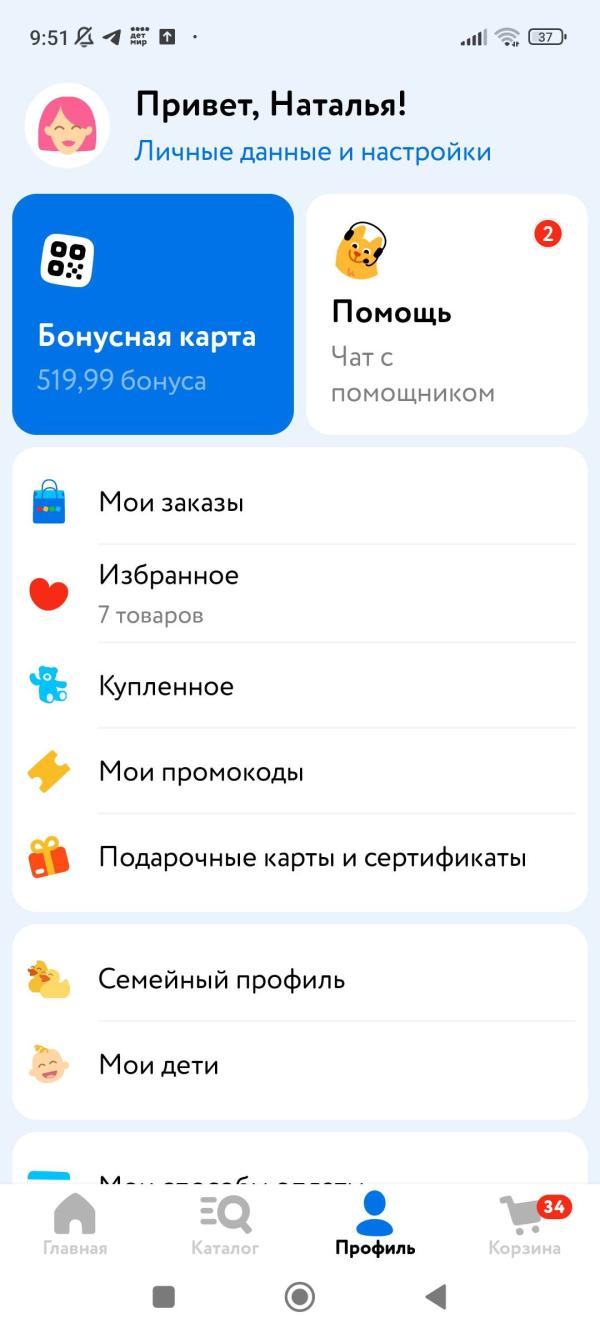The image size is (600, 1332).
Task: Go to Мои дети
Action: (x=300, y=1065)
